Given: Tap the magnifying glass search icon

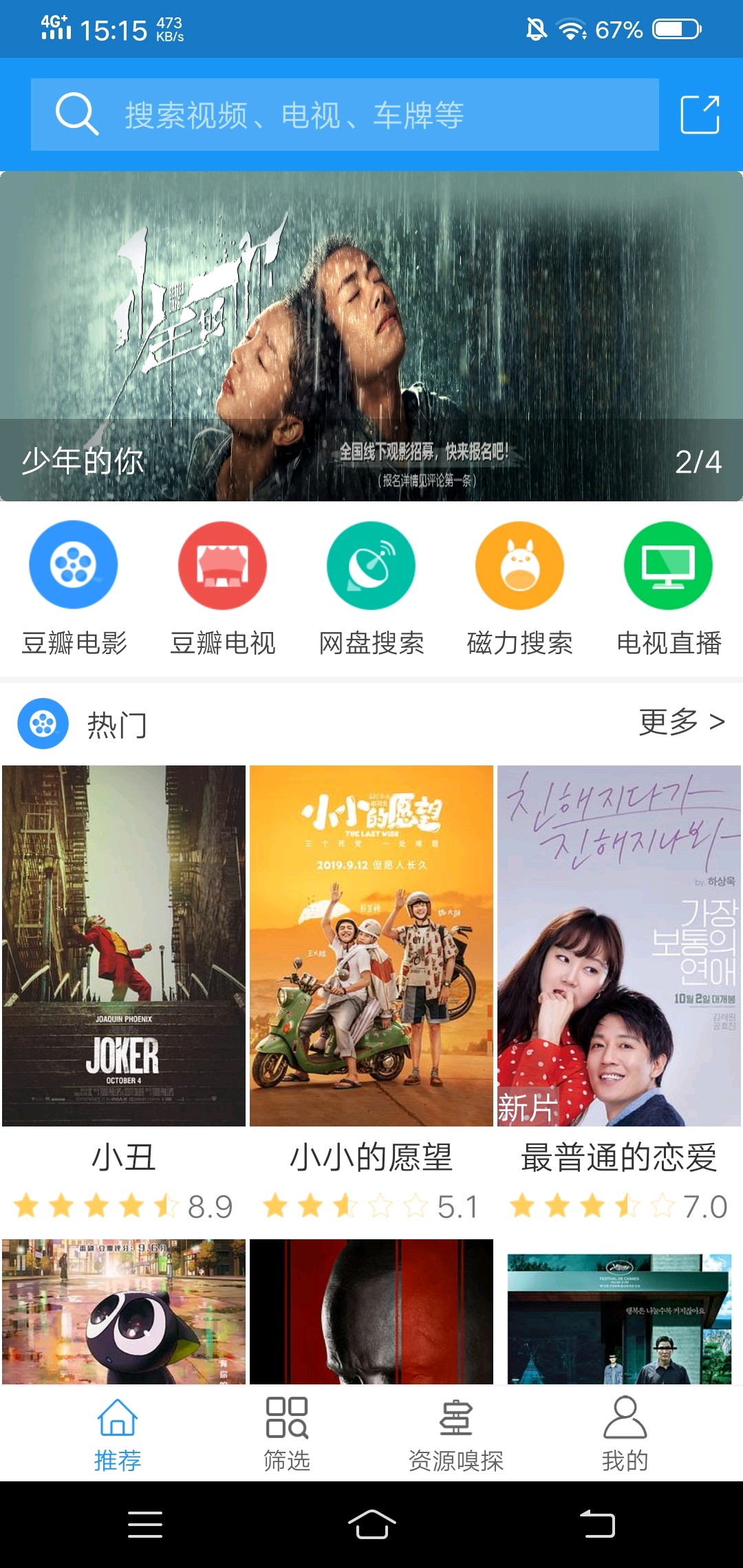Looking at the screenshot, I should (77, 116).
